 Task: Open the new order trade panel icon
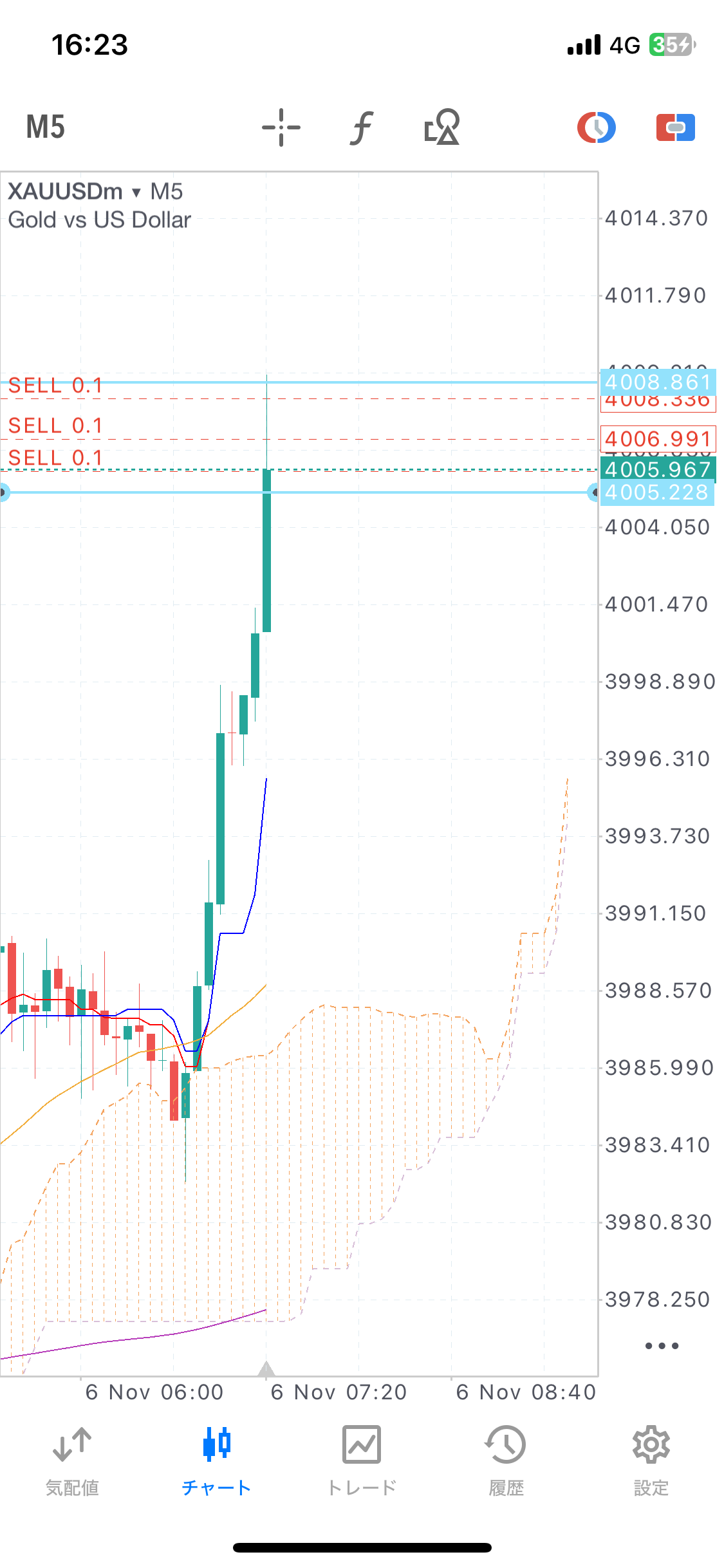click(675, 127)
